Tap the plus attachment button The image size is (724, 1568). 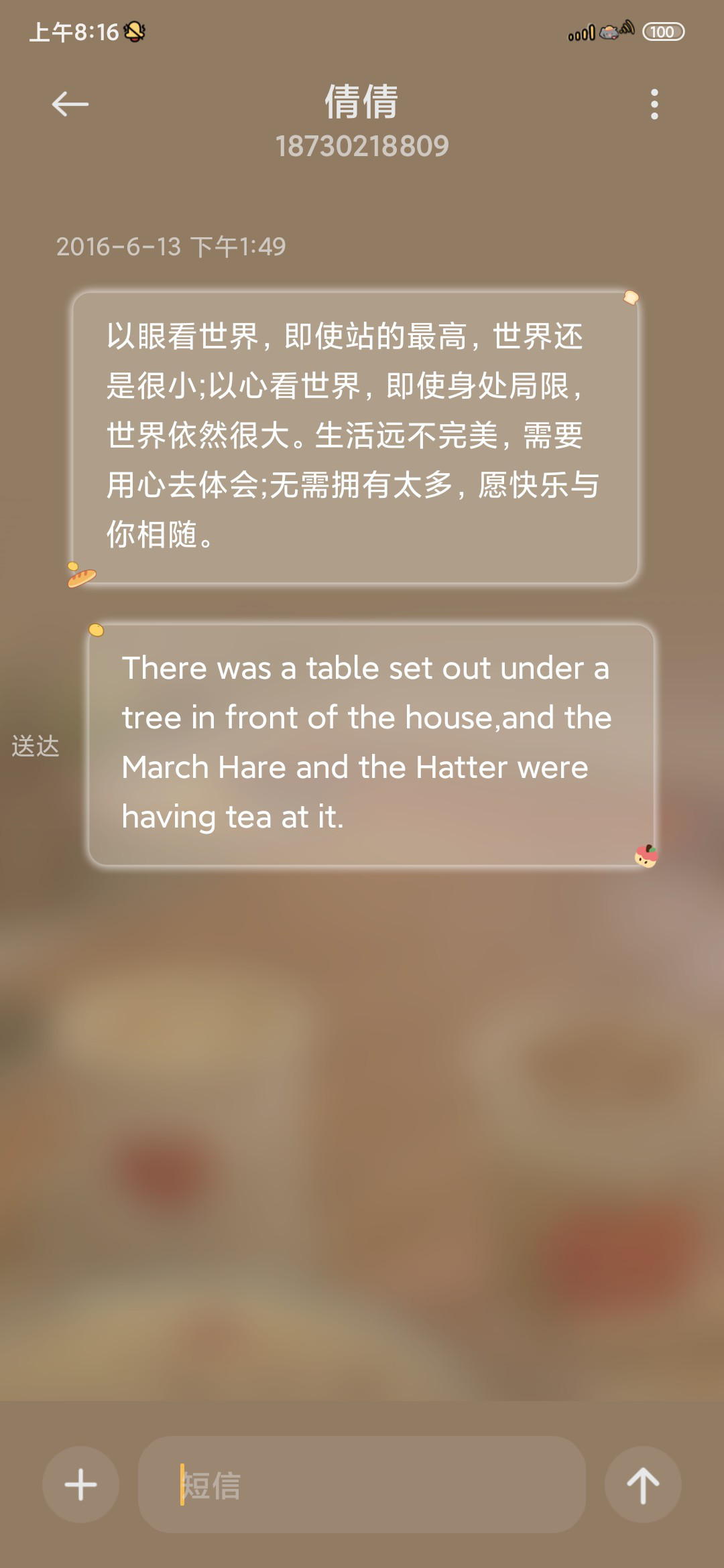tap(80, 1484)
